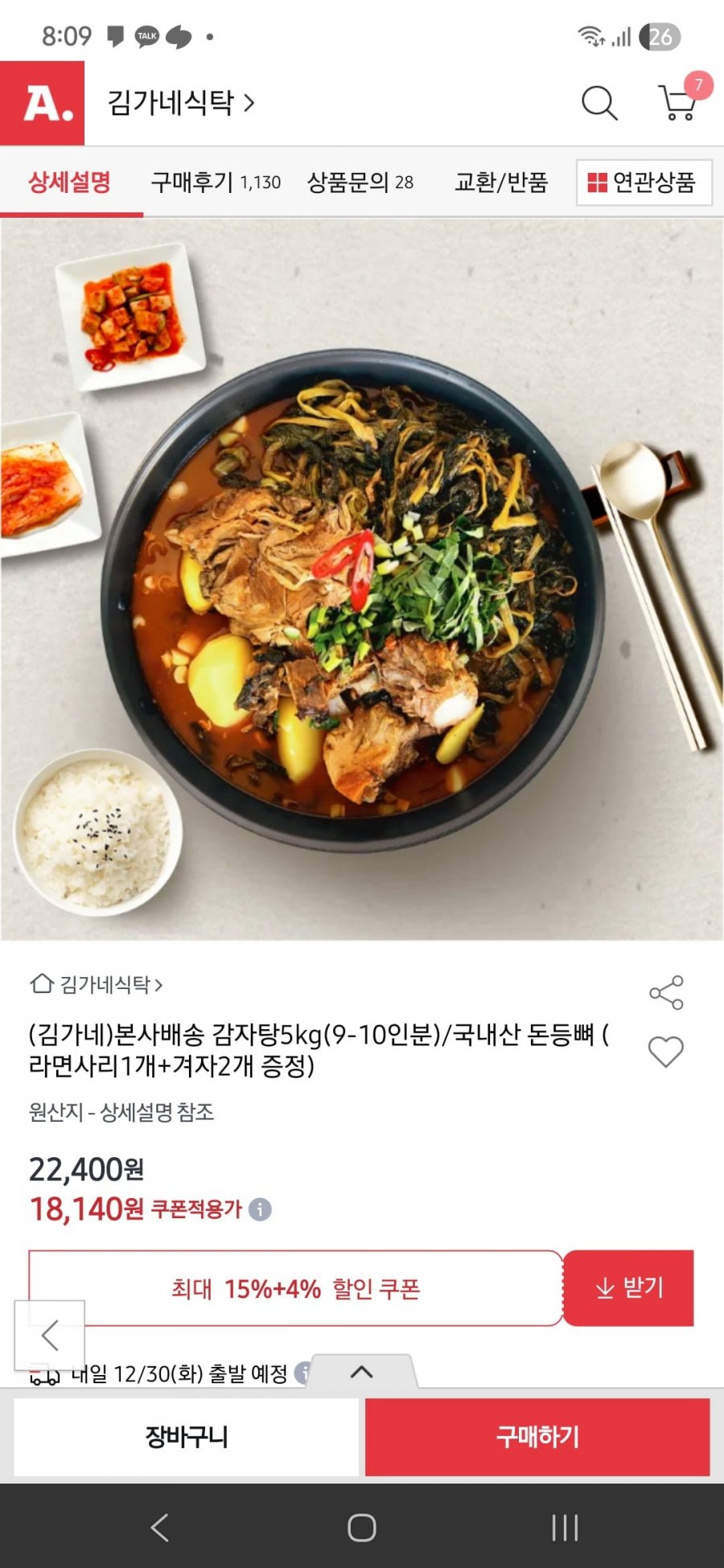Share this product
Image resolution: width=724 pixels, height=1568 pixels.
click(666, 993)
